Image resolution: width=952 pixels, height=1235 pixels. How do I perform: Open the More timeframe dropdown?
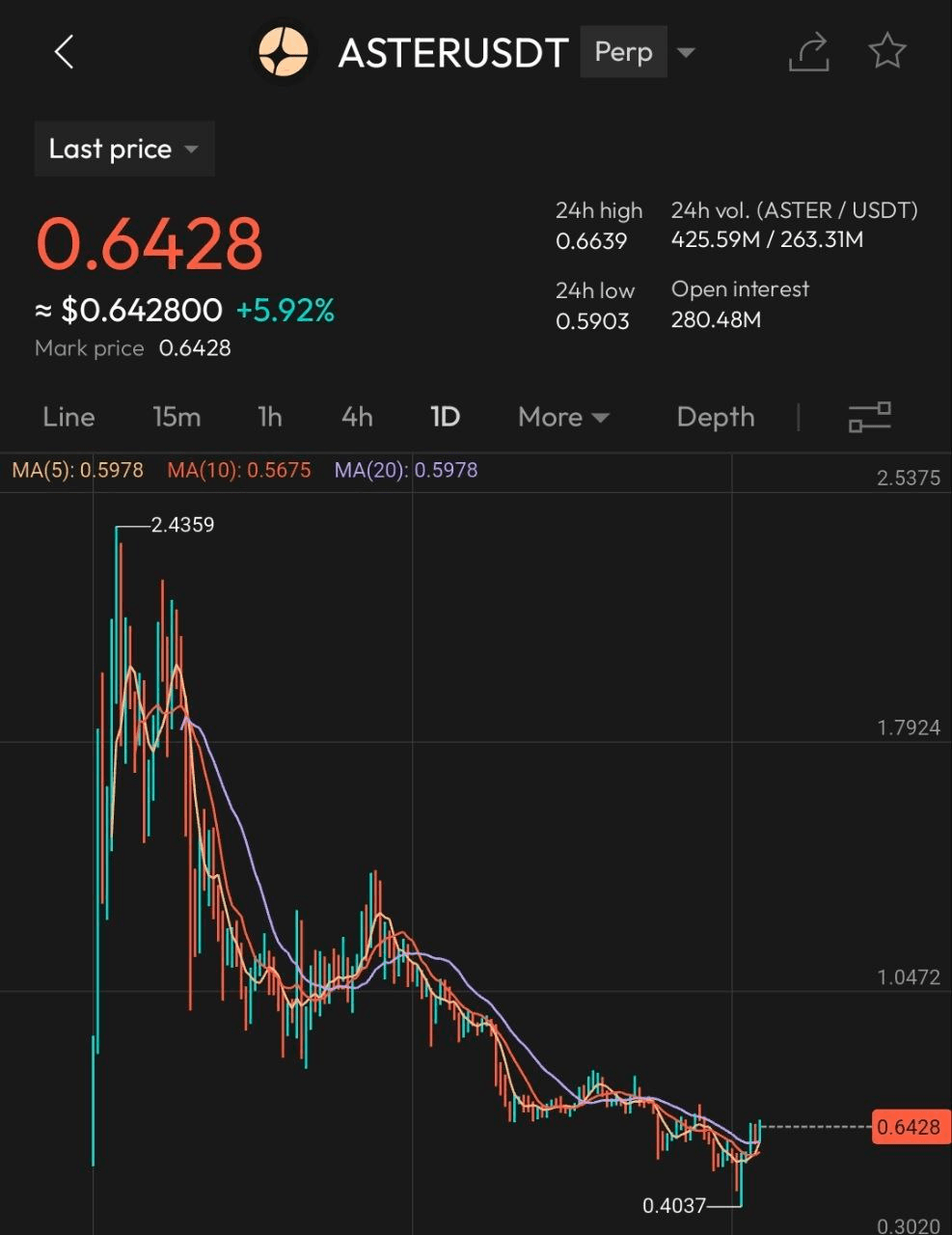pyautogui.click(x=562, y=417)
